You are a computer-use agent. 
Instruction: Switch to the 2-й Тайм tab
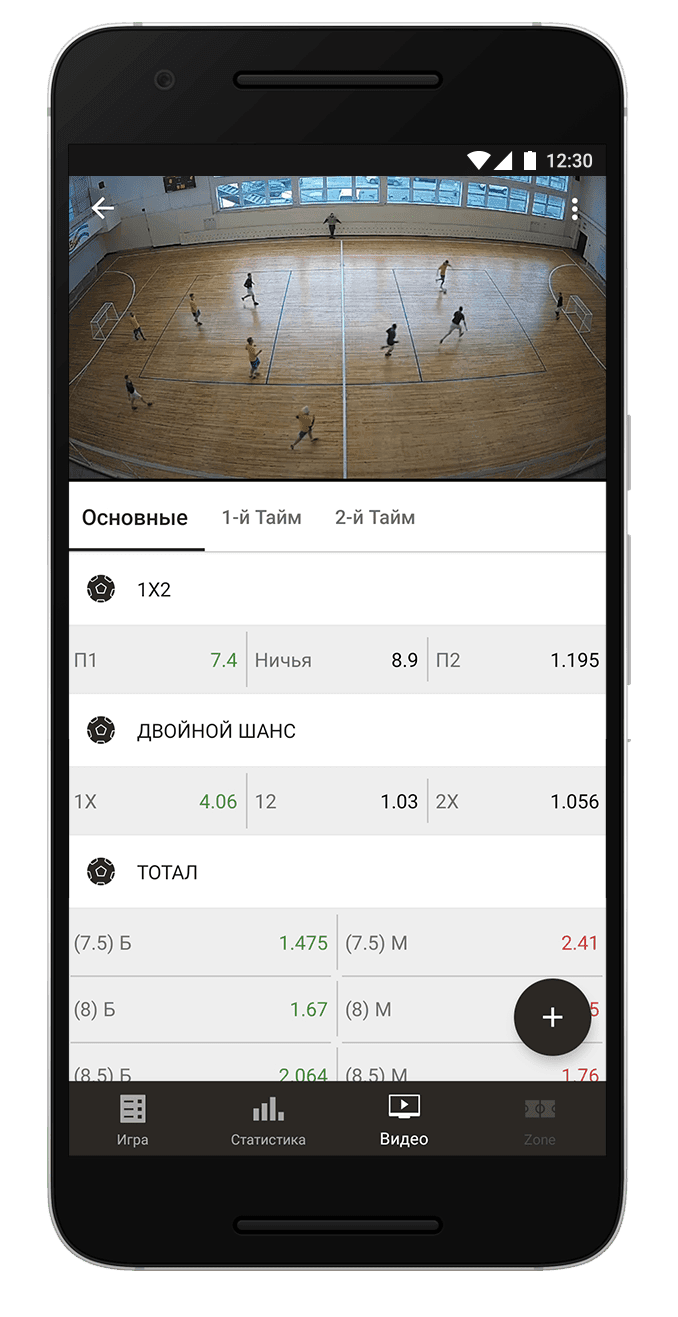[375, 517]
